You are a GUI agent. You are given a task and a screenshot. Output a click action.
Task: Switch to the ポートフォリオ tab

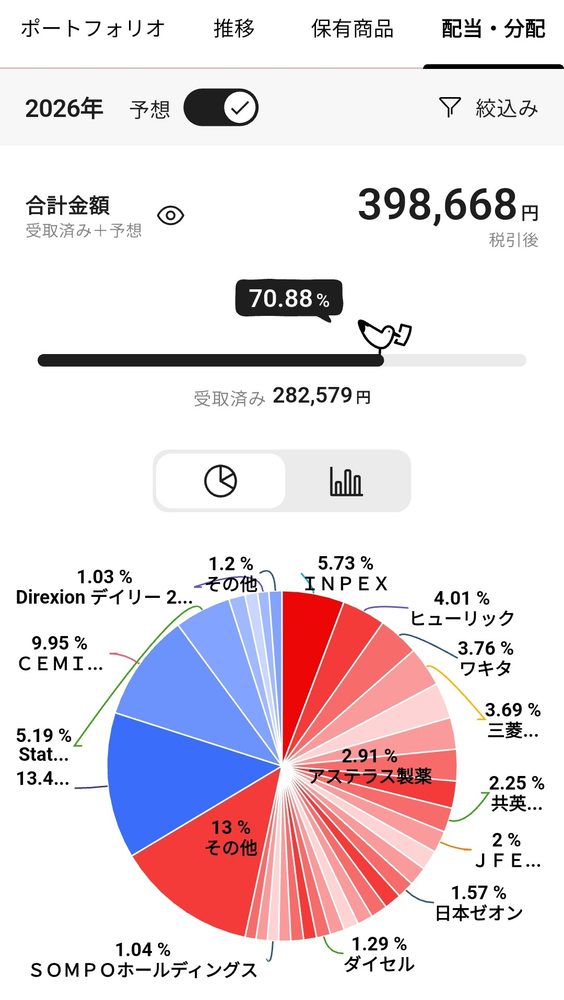click(93, 29)
